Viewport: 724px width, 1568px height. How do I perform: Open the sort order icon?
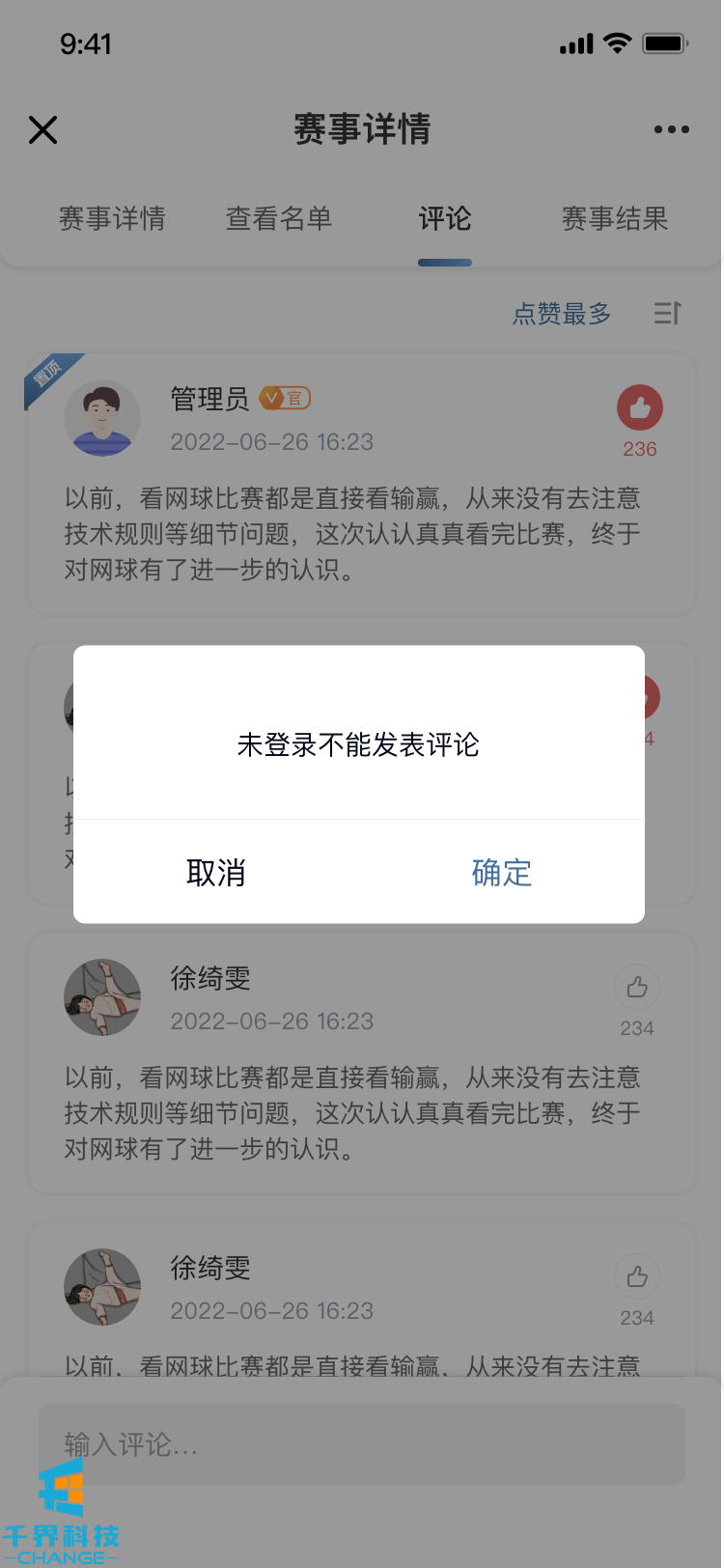click(x=668, y=314)
